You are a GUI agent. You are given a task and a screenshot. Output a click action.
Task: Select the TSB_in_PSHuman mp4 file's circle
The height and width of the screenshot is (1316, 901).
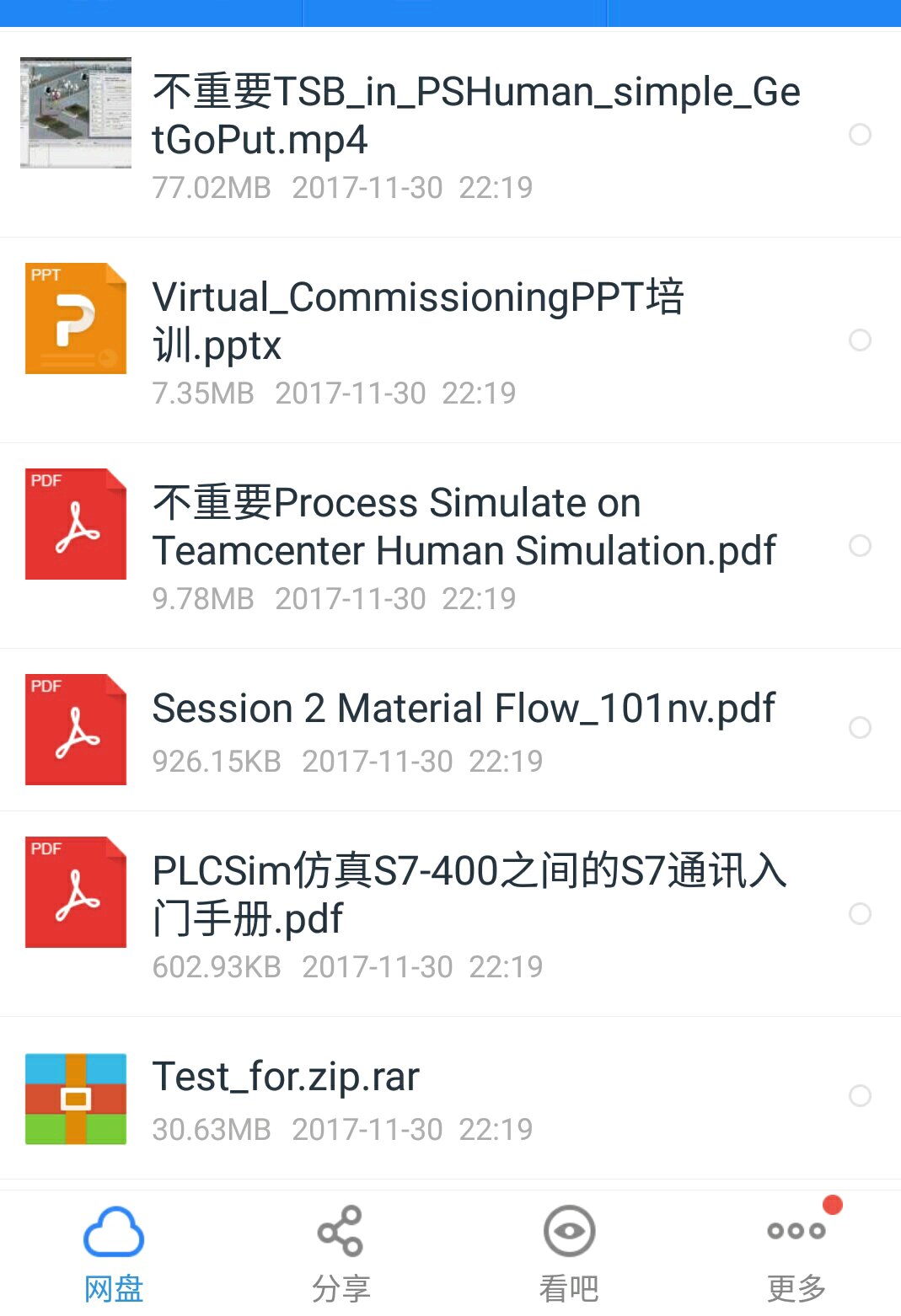click(x=860, y=135)
